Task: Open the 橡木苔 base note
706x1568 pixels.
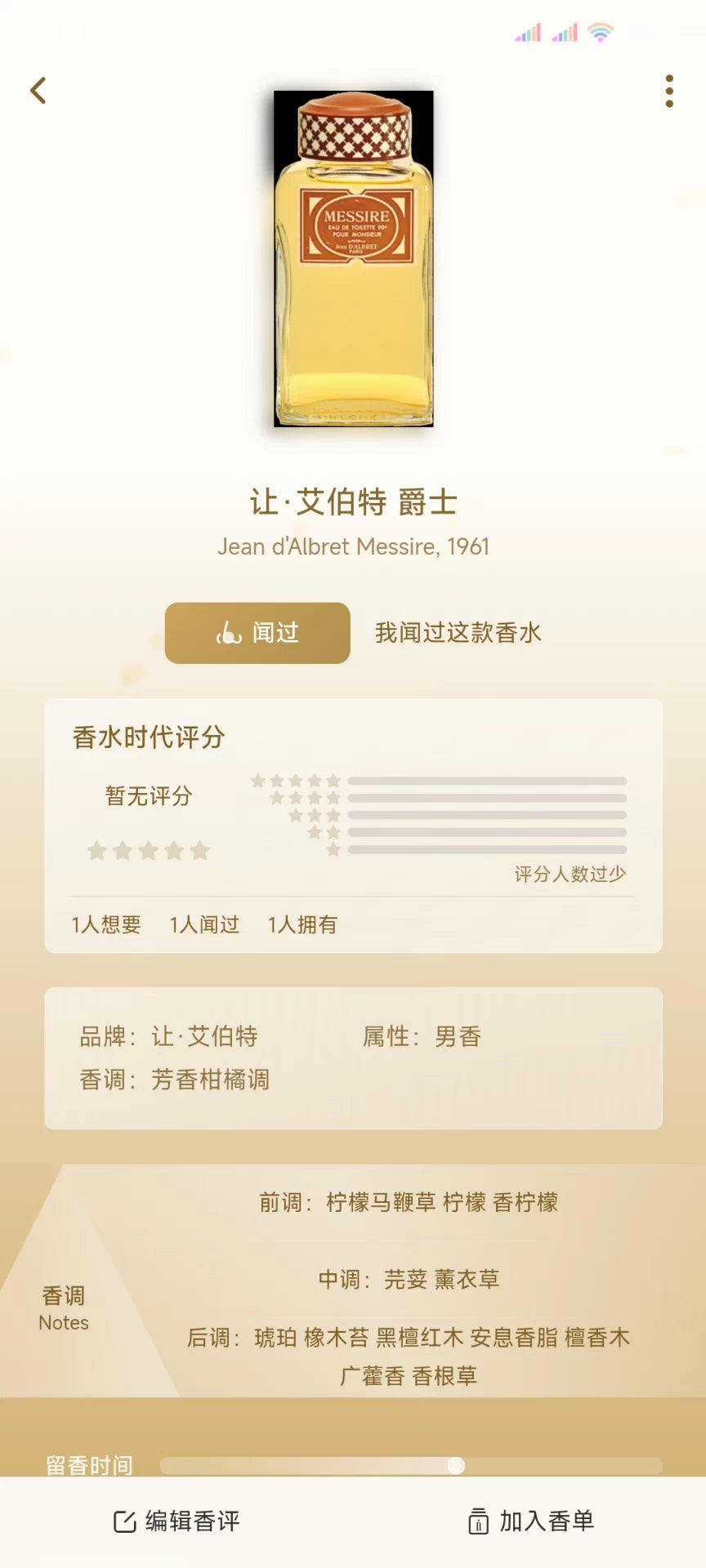Action: (x=336, y=1338)
